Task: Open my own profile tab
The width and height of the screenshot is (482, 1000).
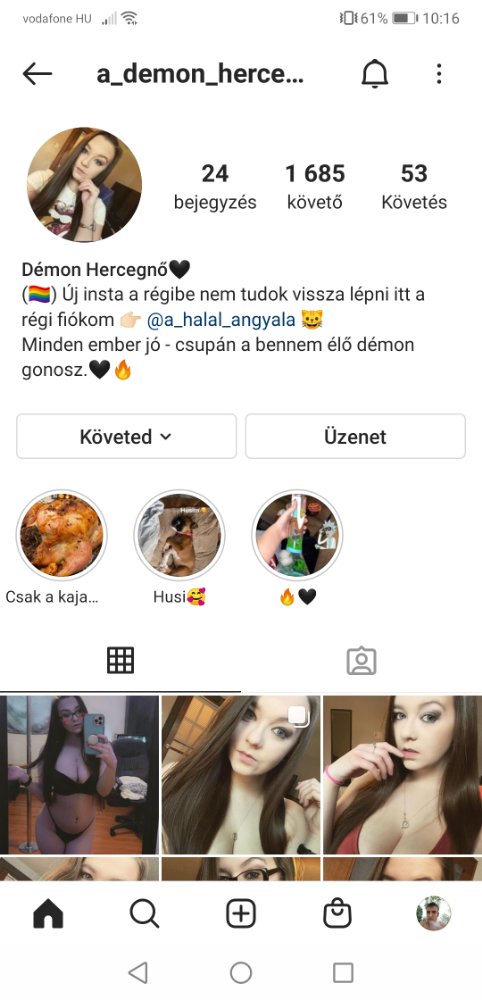Action: (x=434, y=913)
